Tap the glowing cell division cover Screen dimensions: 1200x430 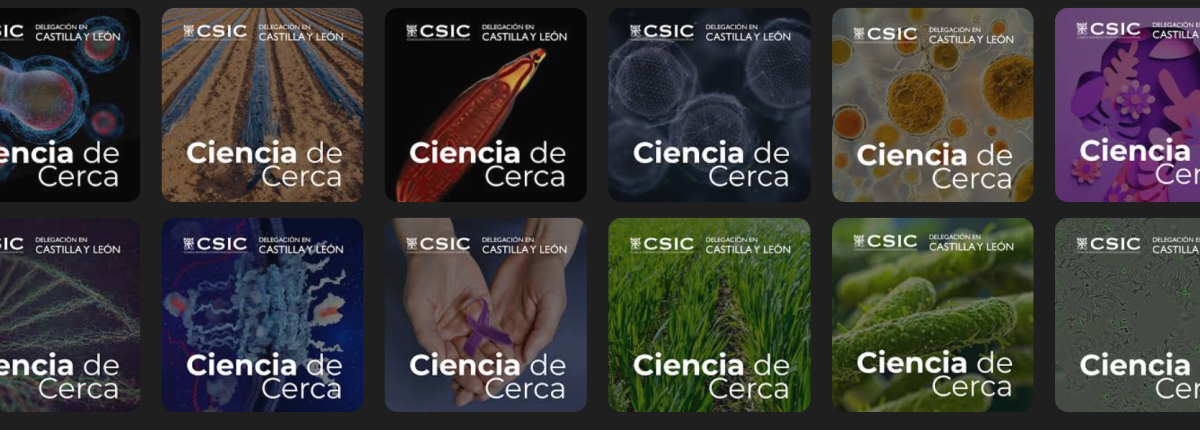tap(68, 105)
